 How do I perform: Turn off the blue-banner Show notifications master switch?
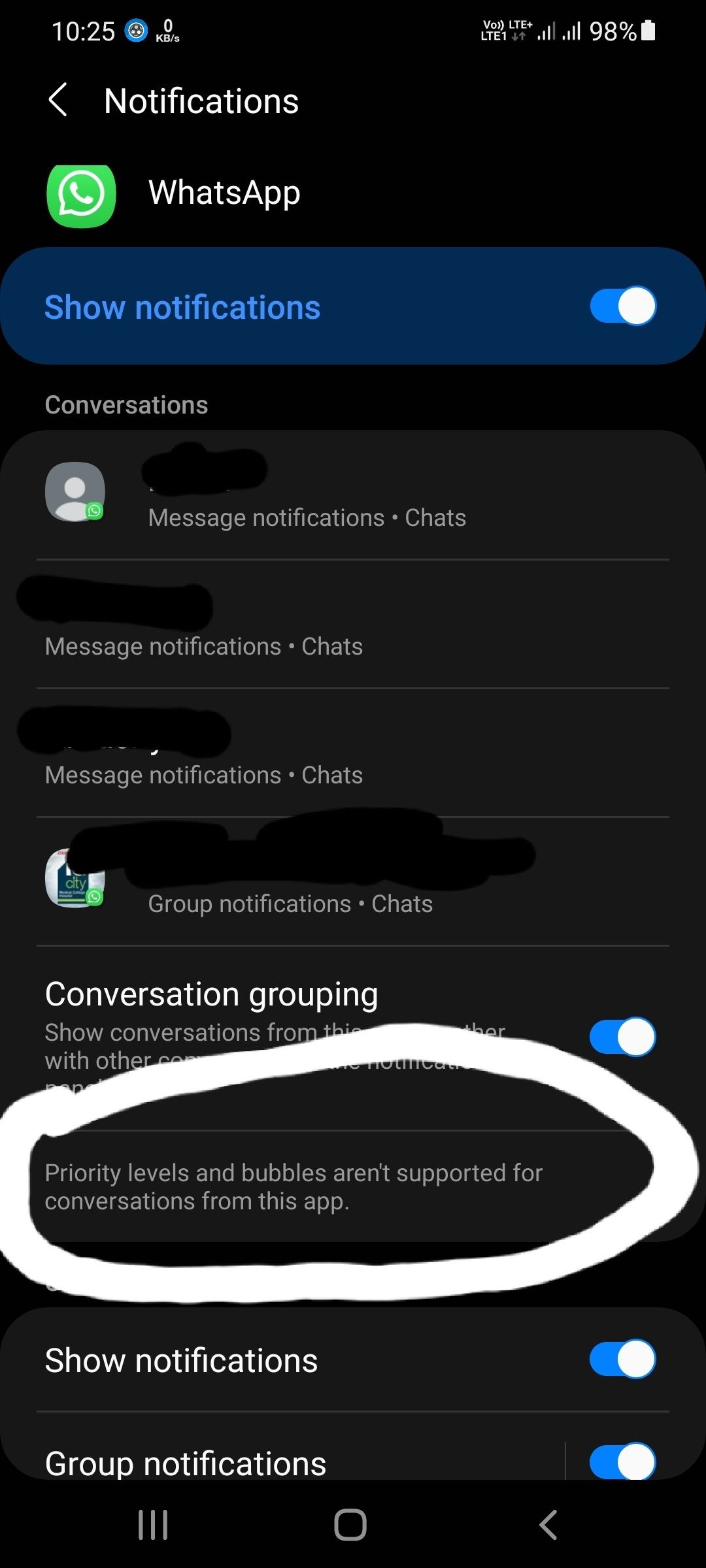coord(622,306)
